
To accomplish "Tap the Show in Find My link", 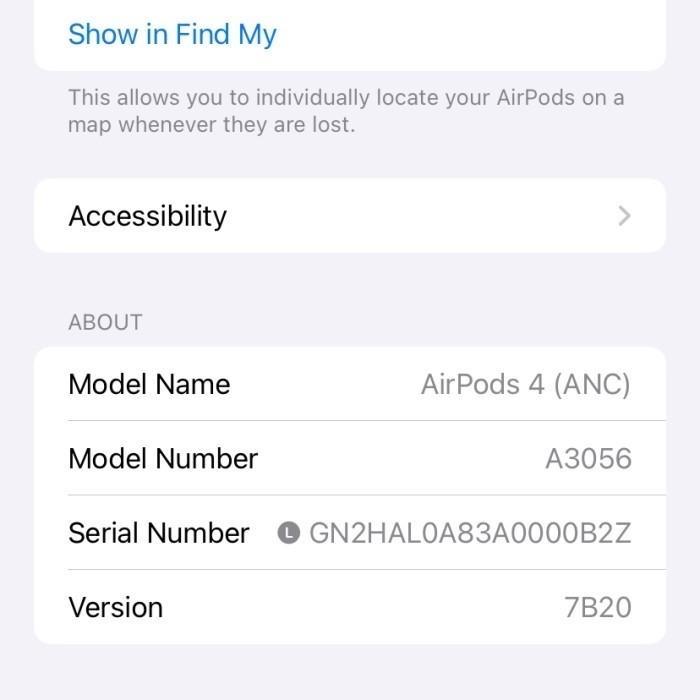I will pyautogui.click(x=172, y=35).
